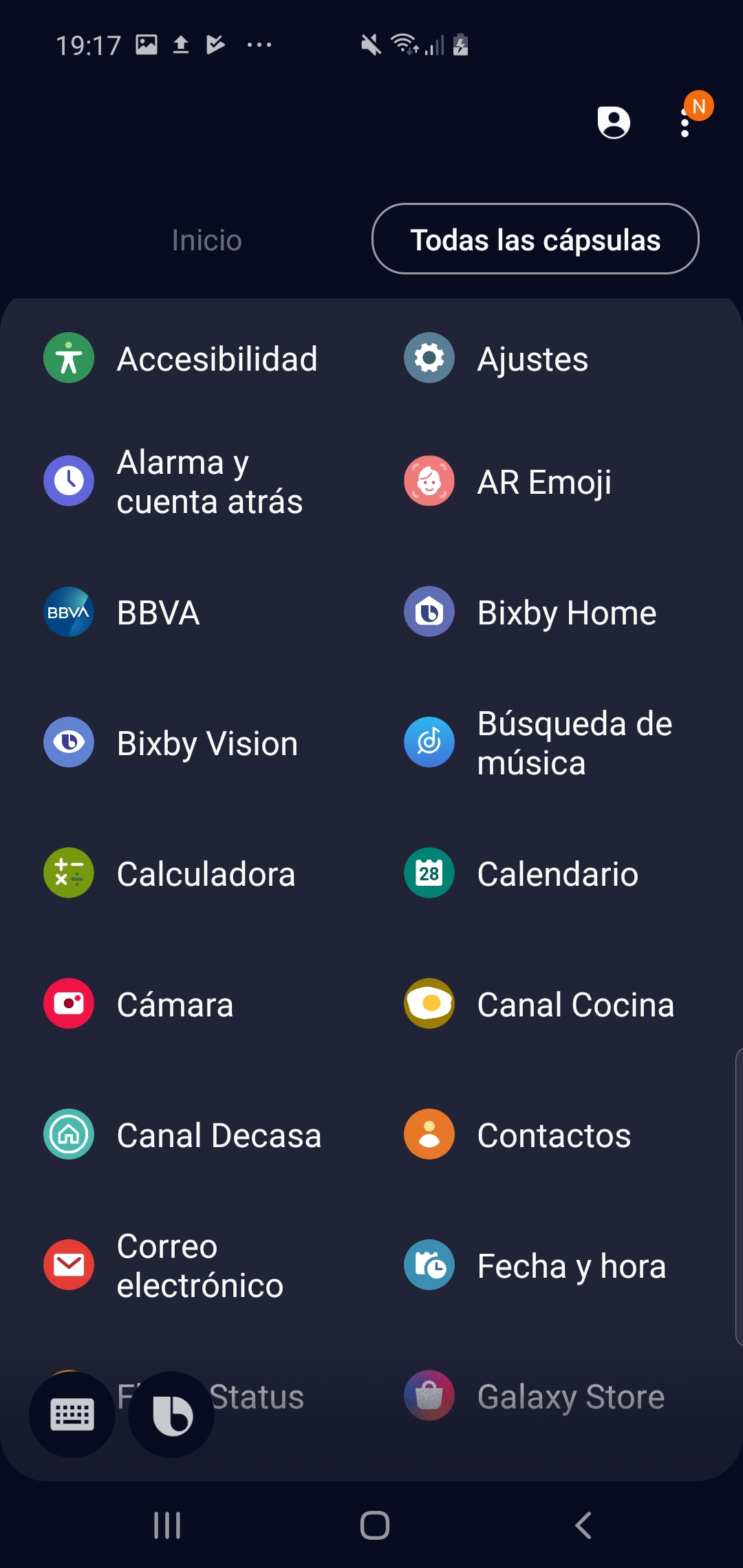Open Bixby Vision capsule

pyautogui.click(x=171, y=743)
